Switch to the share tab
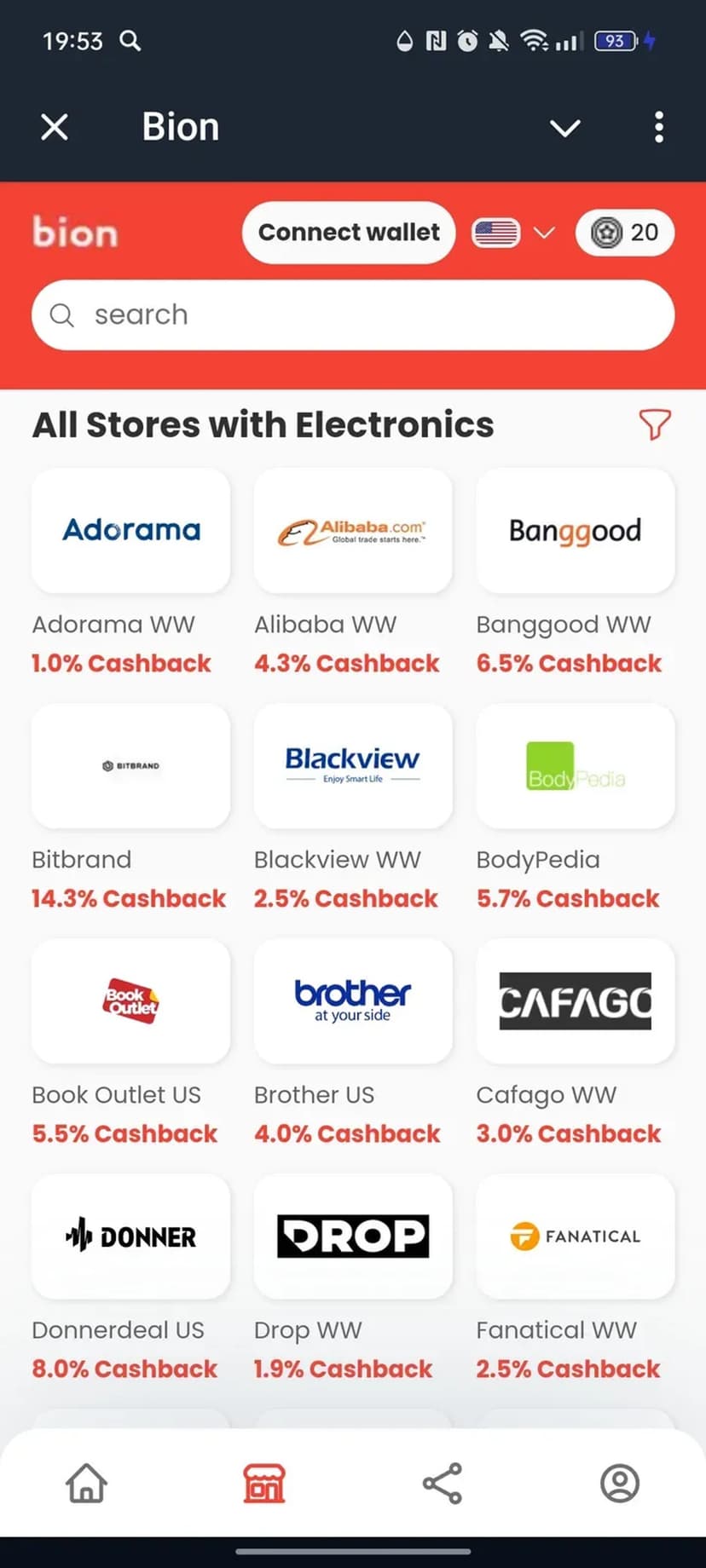This screenshot has height=1568, width=706. pos(442,1483)
